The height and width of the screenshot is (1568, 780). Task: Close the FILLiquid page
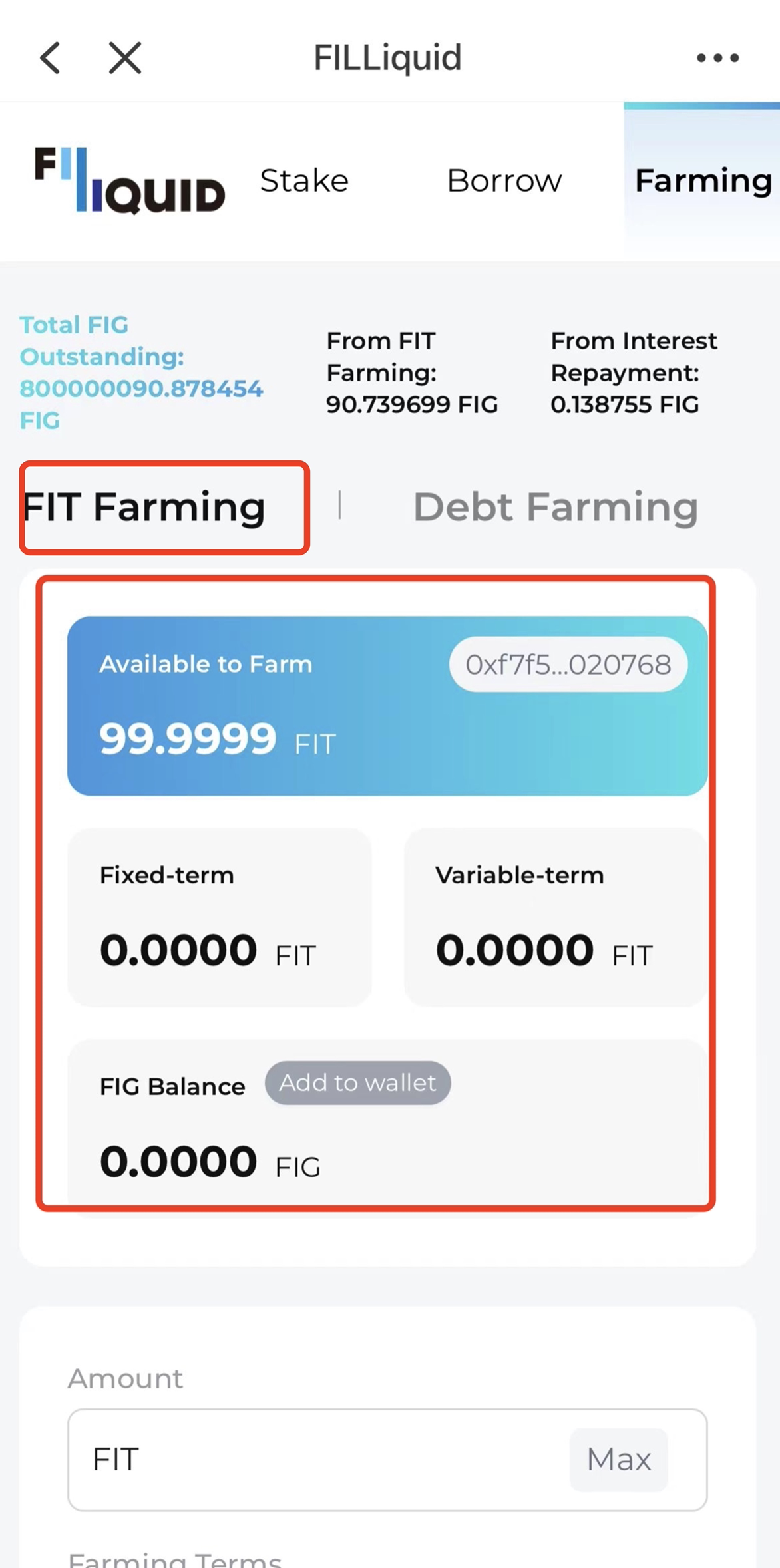click(x=125, y=57)
